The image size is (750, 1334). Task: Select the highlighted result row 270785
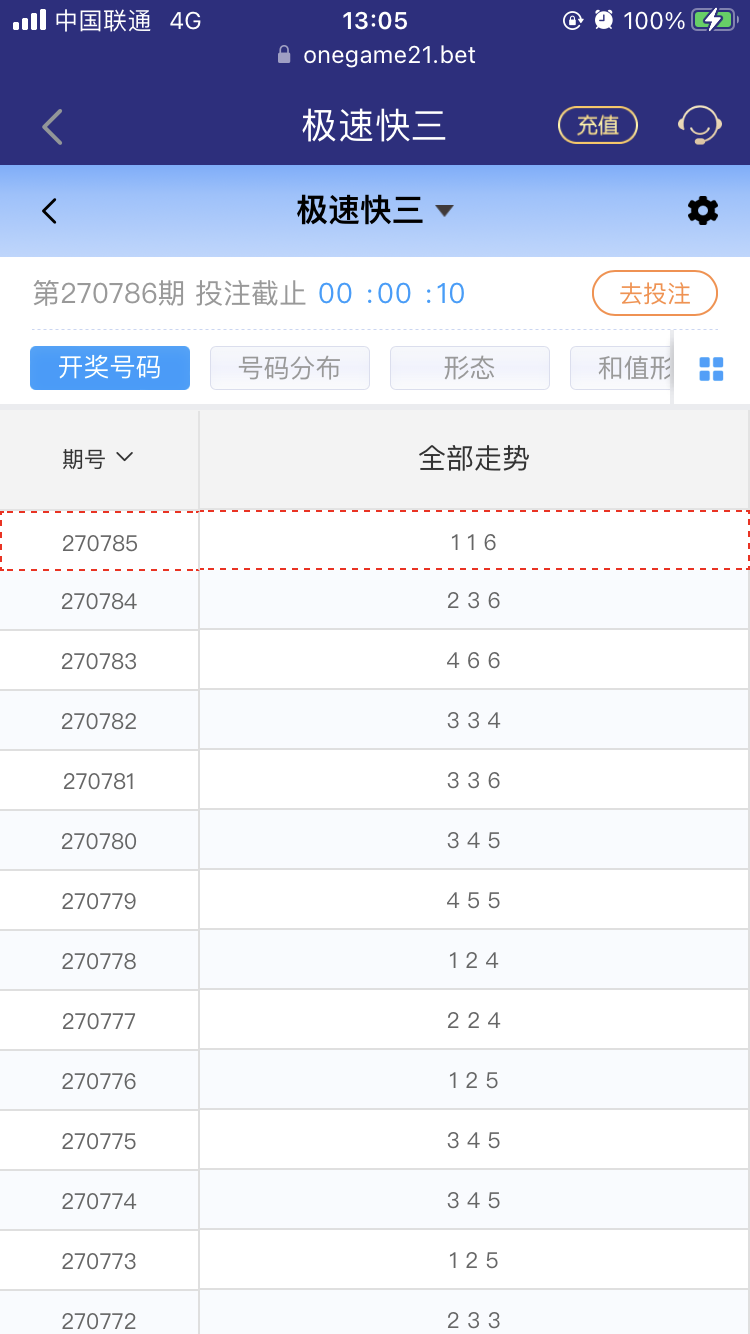[x=375, y=541]
